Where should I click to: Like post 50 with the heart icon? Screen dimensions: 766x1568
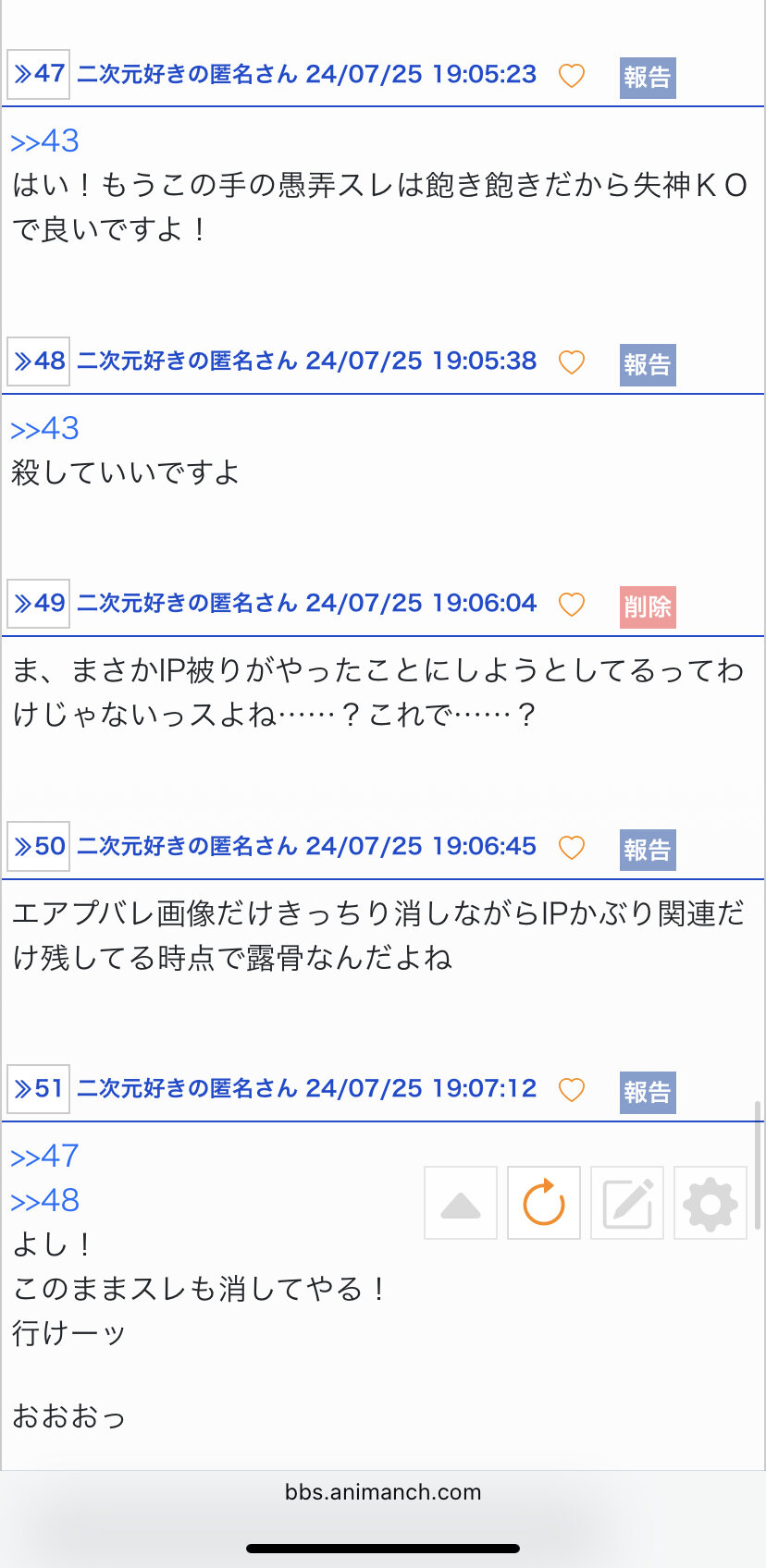click(x=572, y=848)
